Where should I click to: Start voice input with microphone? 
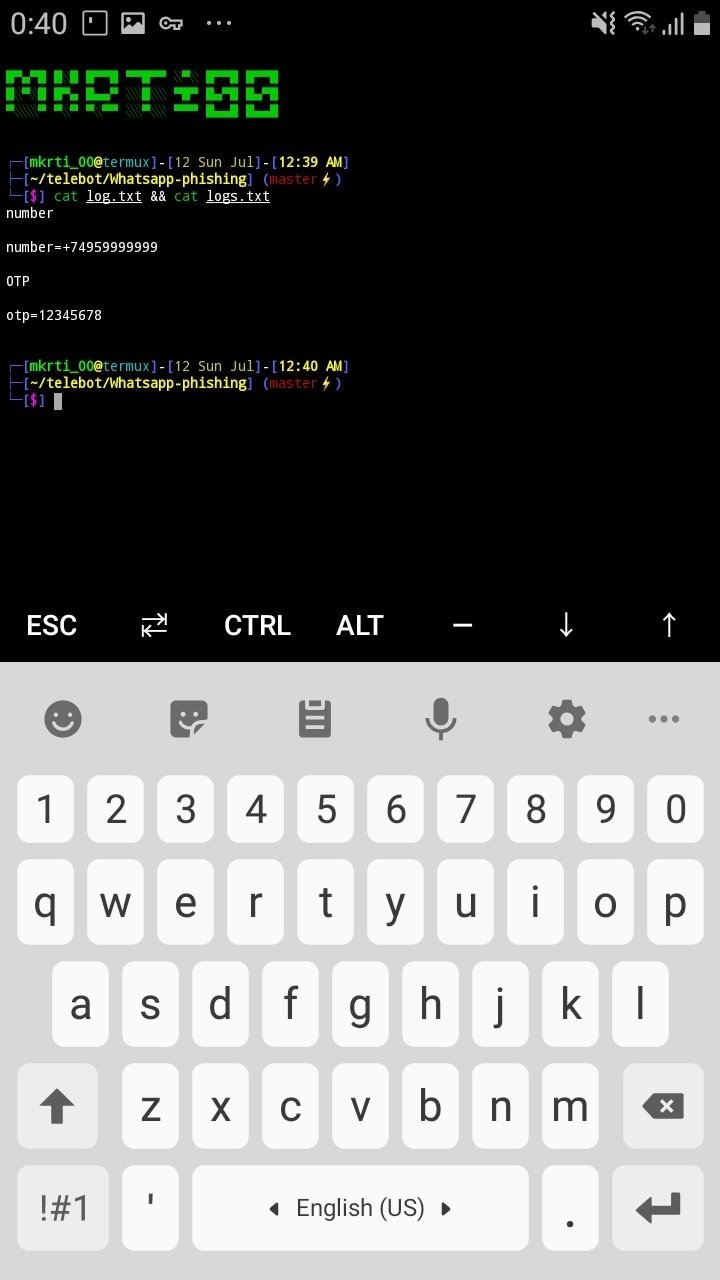pos(441,718)
